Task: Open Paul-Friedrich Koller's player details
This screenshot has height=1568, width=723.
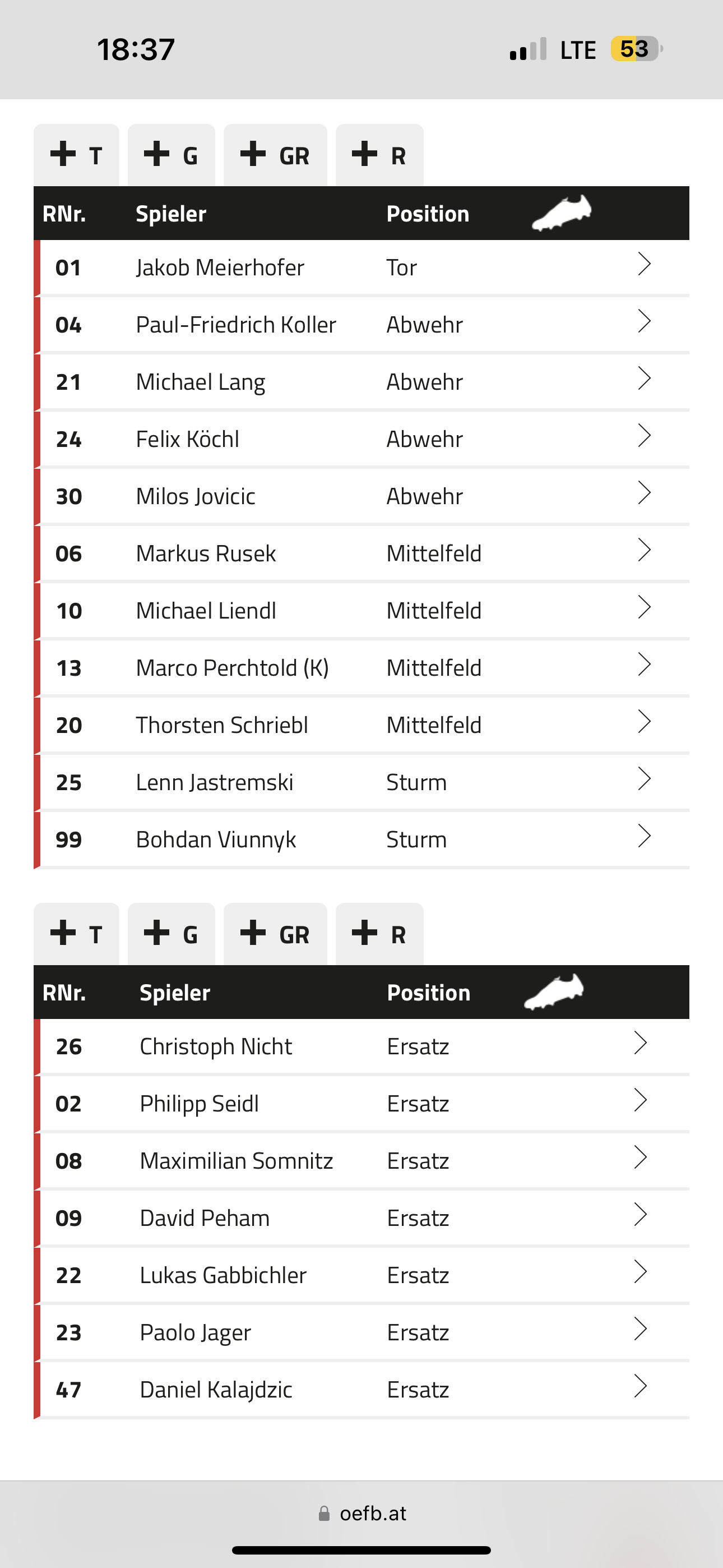Action: click(x=361, y=325)
